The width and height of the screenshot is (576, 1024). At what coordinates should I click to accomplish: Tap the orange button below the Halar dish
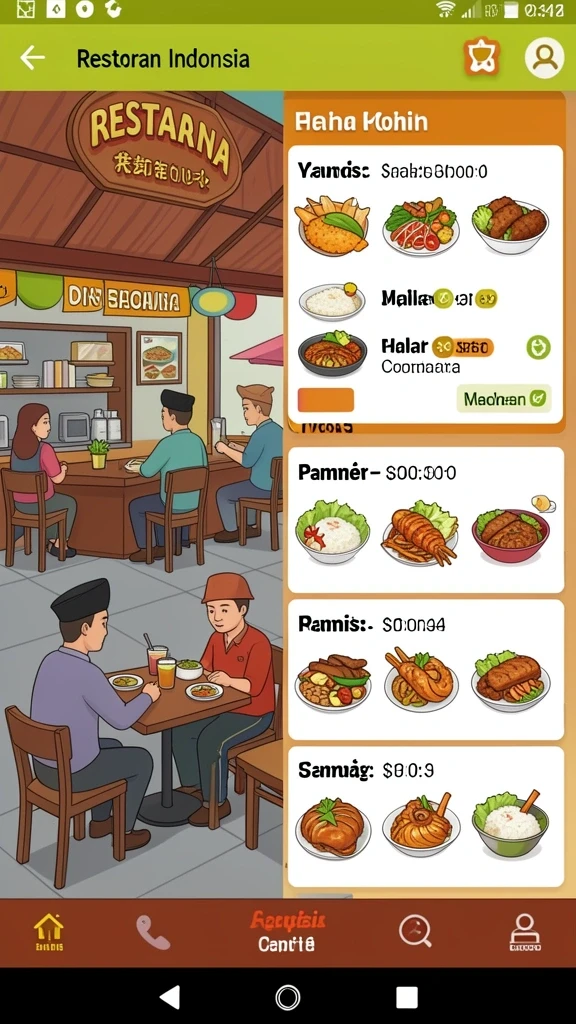coord(326,400)
